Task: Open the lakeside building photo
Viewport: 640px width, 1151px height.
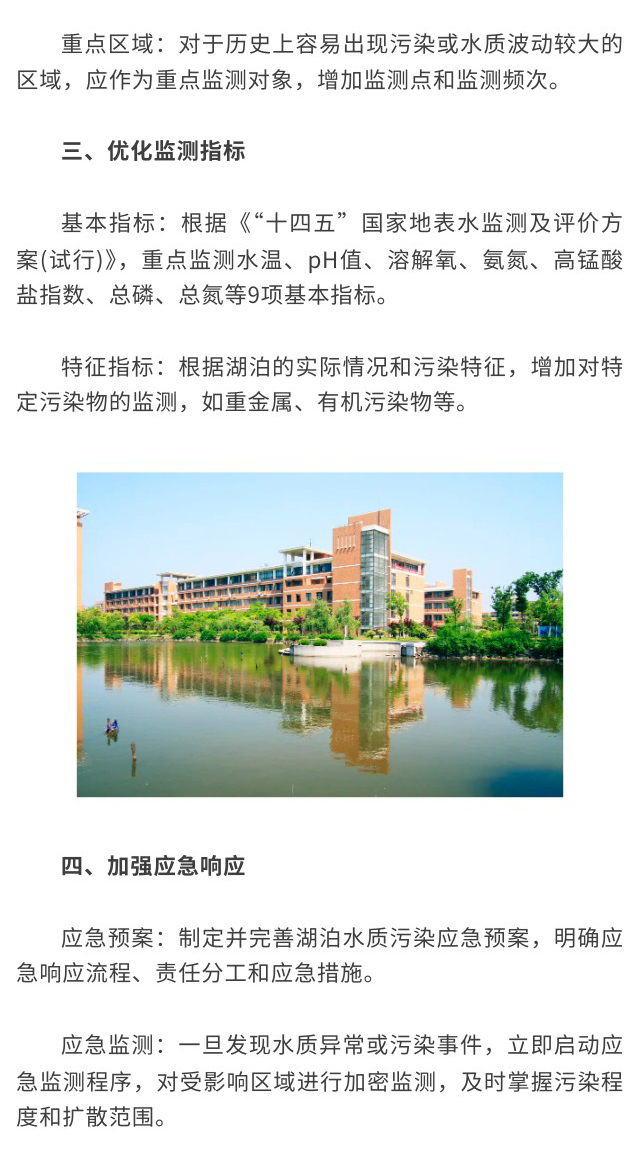Action: [x=320, y=634]
